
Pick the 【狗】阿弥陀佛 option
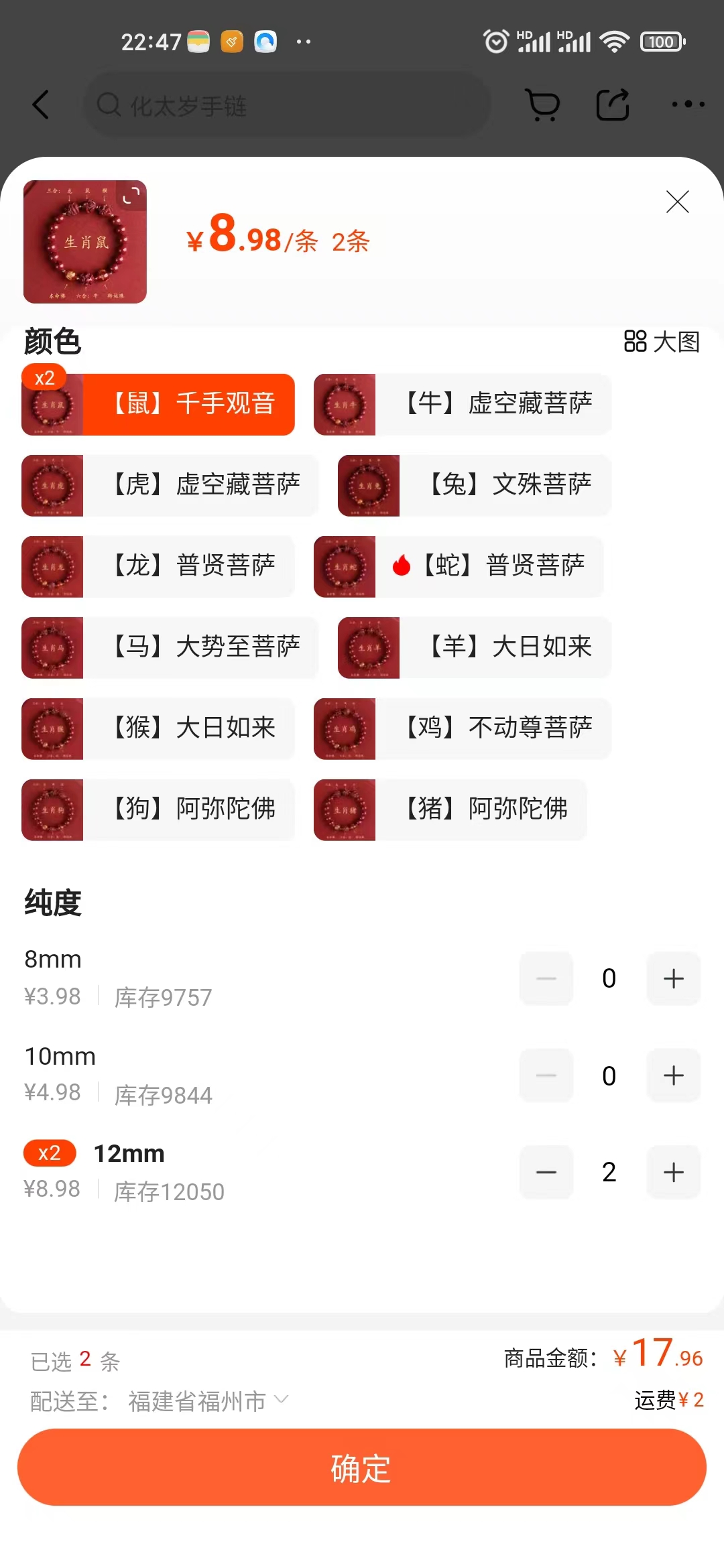[x=158, y=809]
